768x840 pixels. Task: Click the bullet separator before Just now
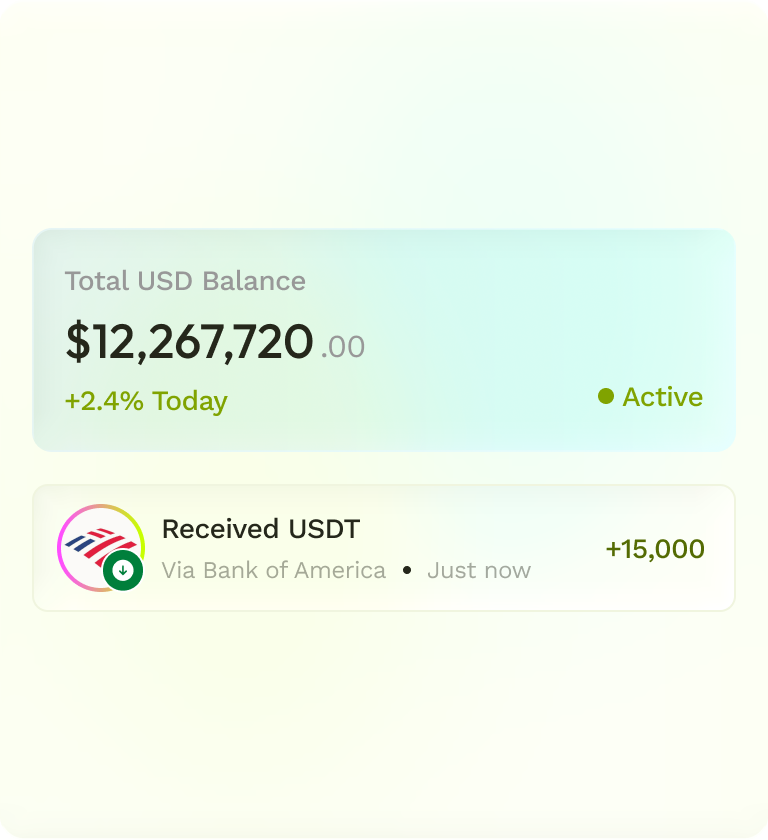(x=409, y=570)
